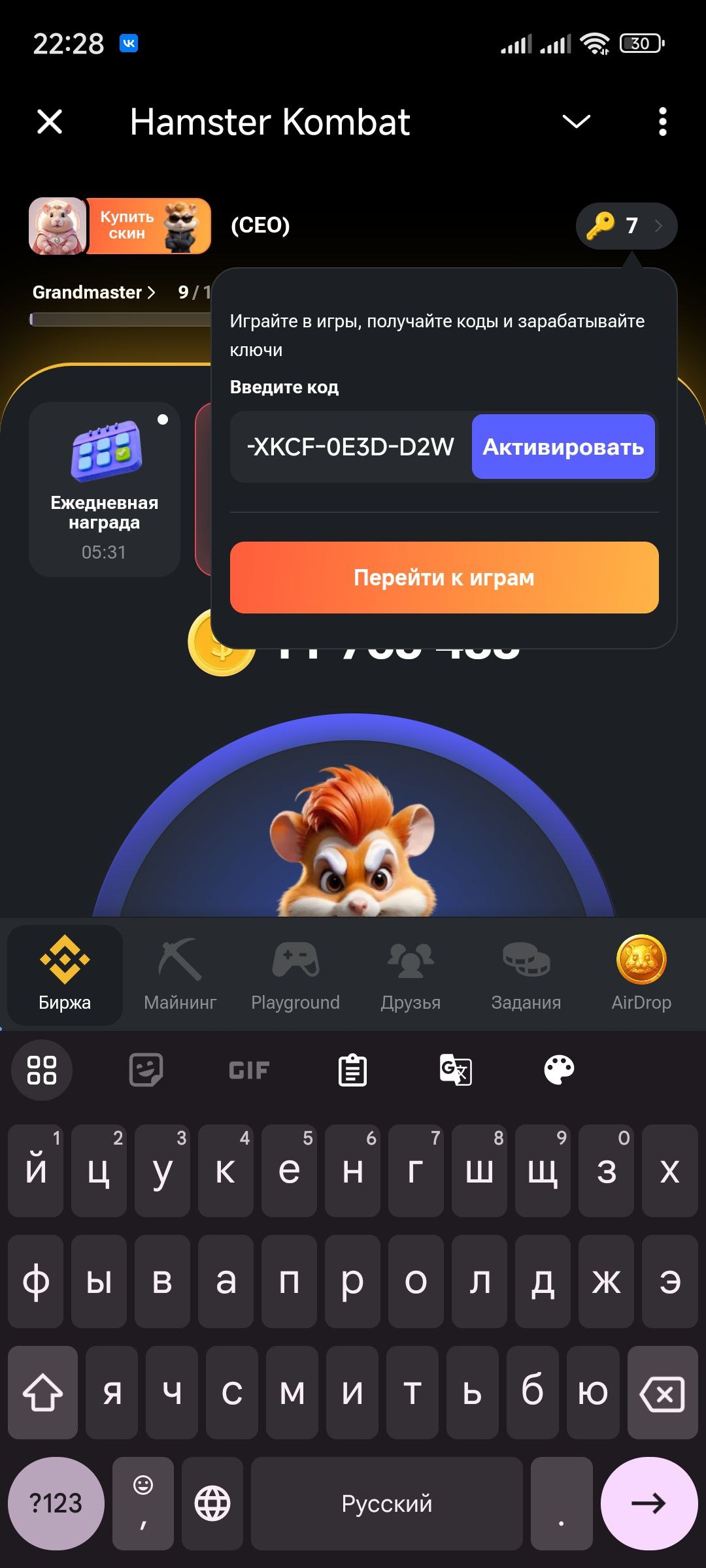706x1568 pixels.
Task: Activate the entered code with Активировать
Action: click(x=563, y=447)
